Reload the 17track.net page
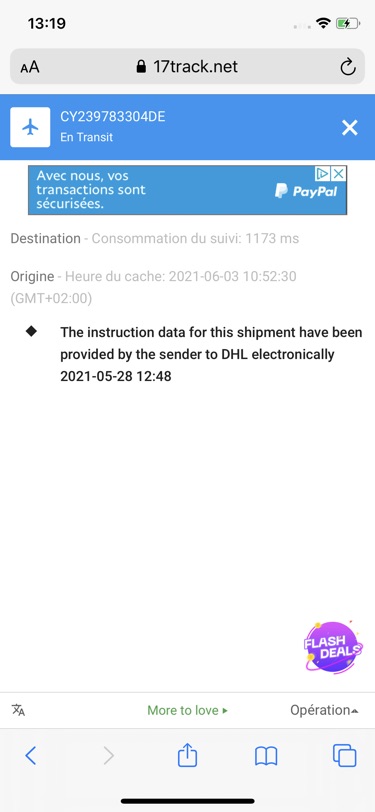 pyautogui.click(x=347, y=67)
